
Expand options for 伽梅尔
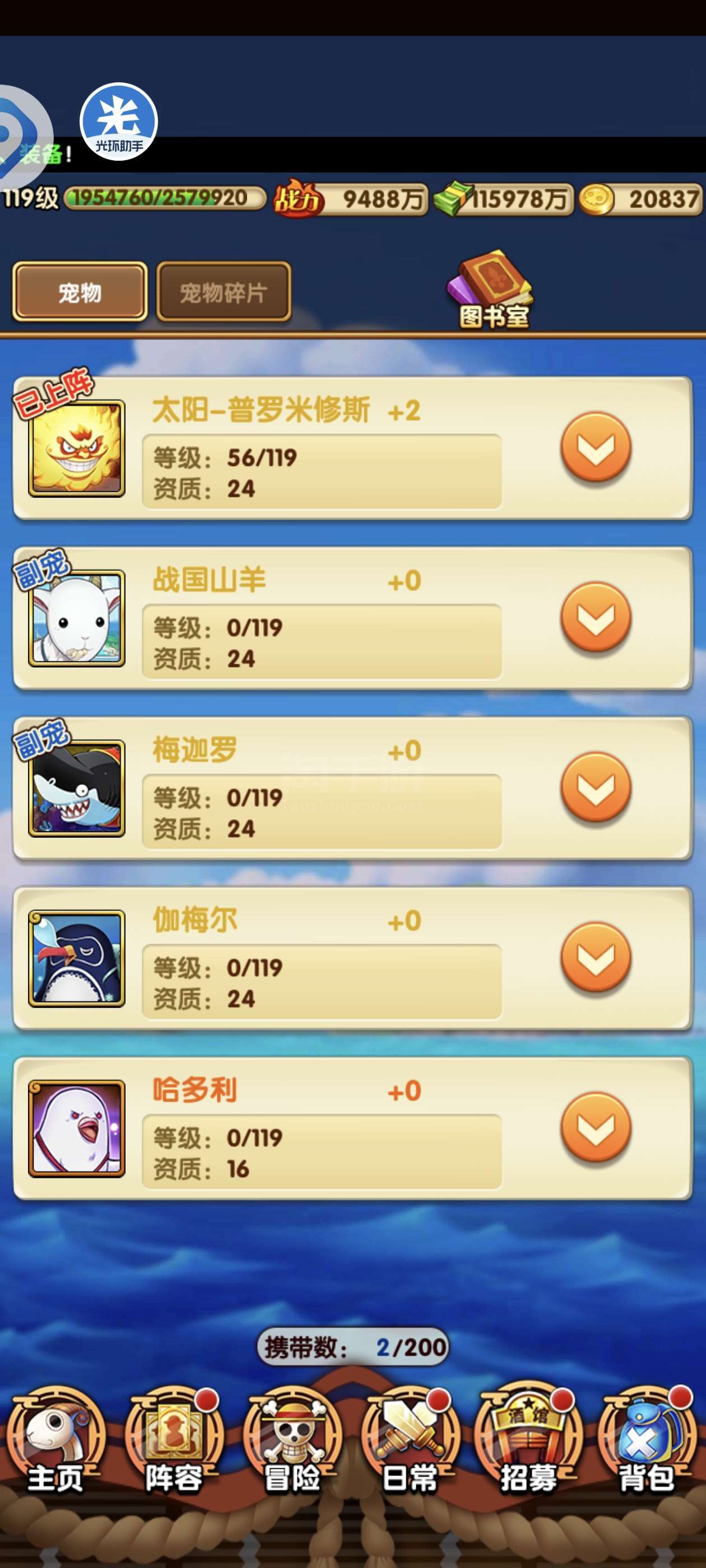click(x=595, y=958)
